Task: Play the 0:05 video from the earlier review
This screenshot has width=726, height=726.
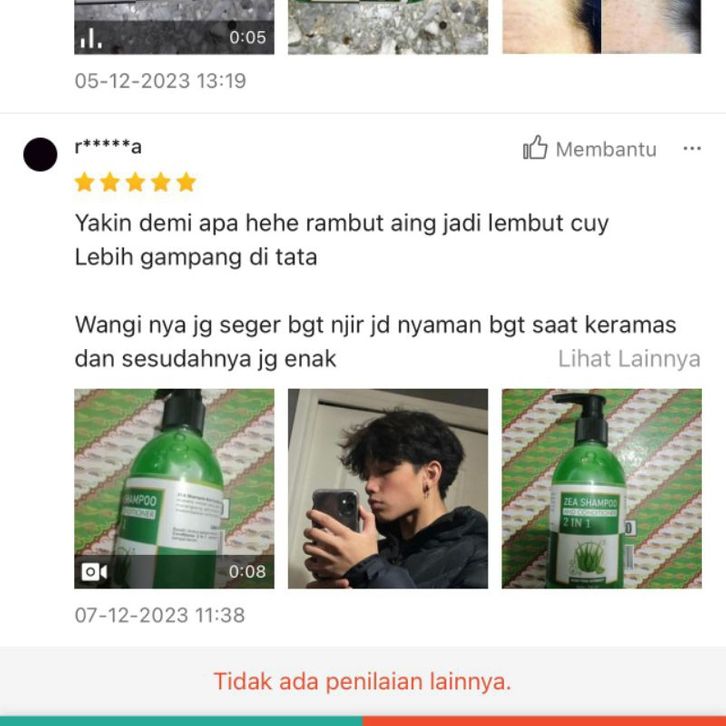Action: pos(174,27)
